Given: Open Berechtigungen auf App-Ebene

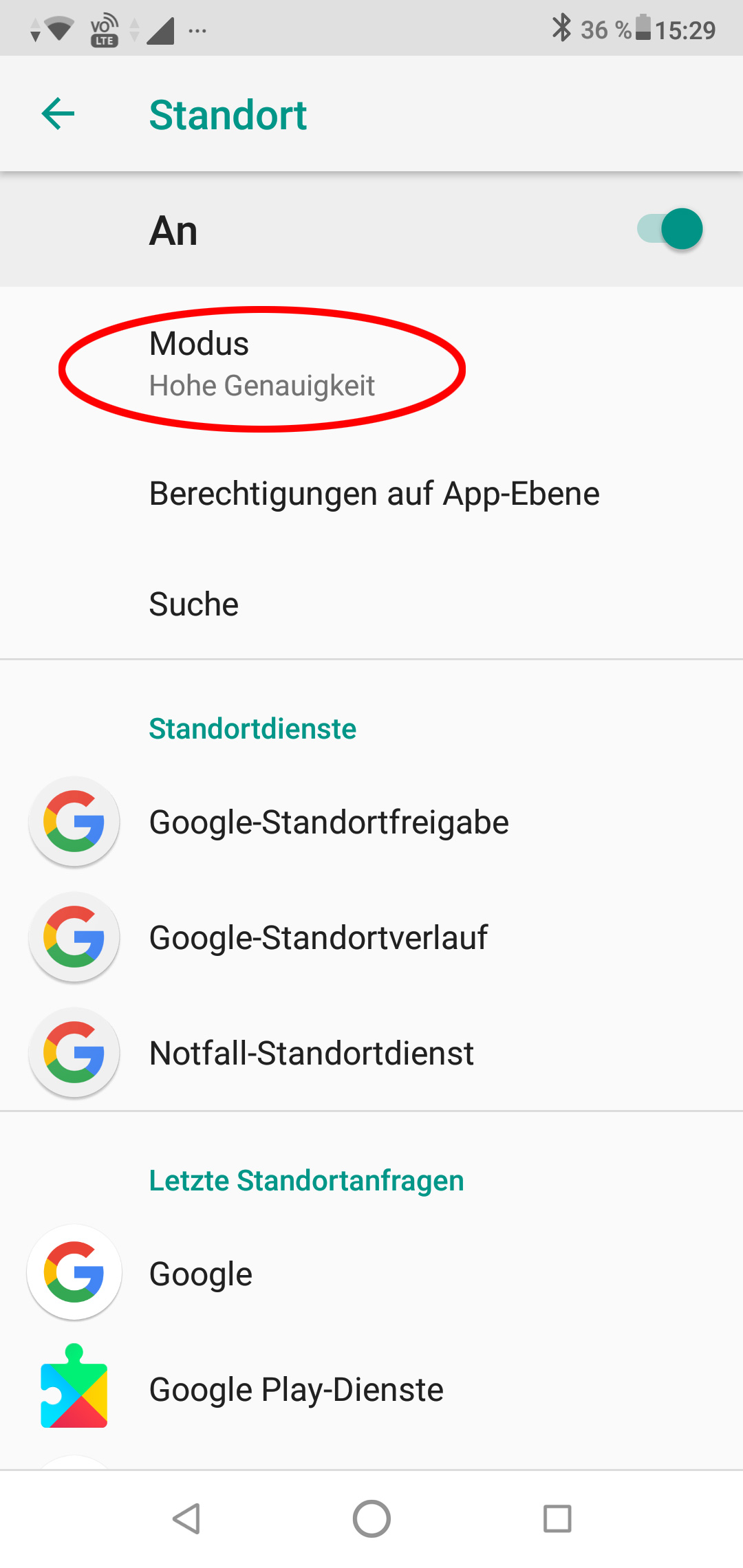Looking at the screenshot, I should tap(374, 494).
